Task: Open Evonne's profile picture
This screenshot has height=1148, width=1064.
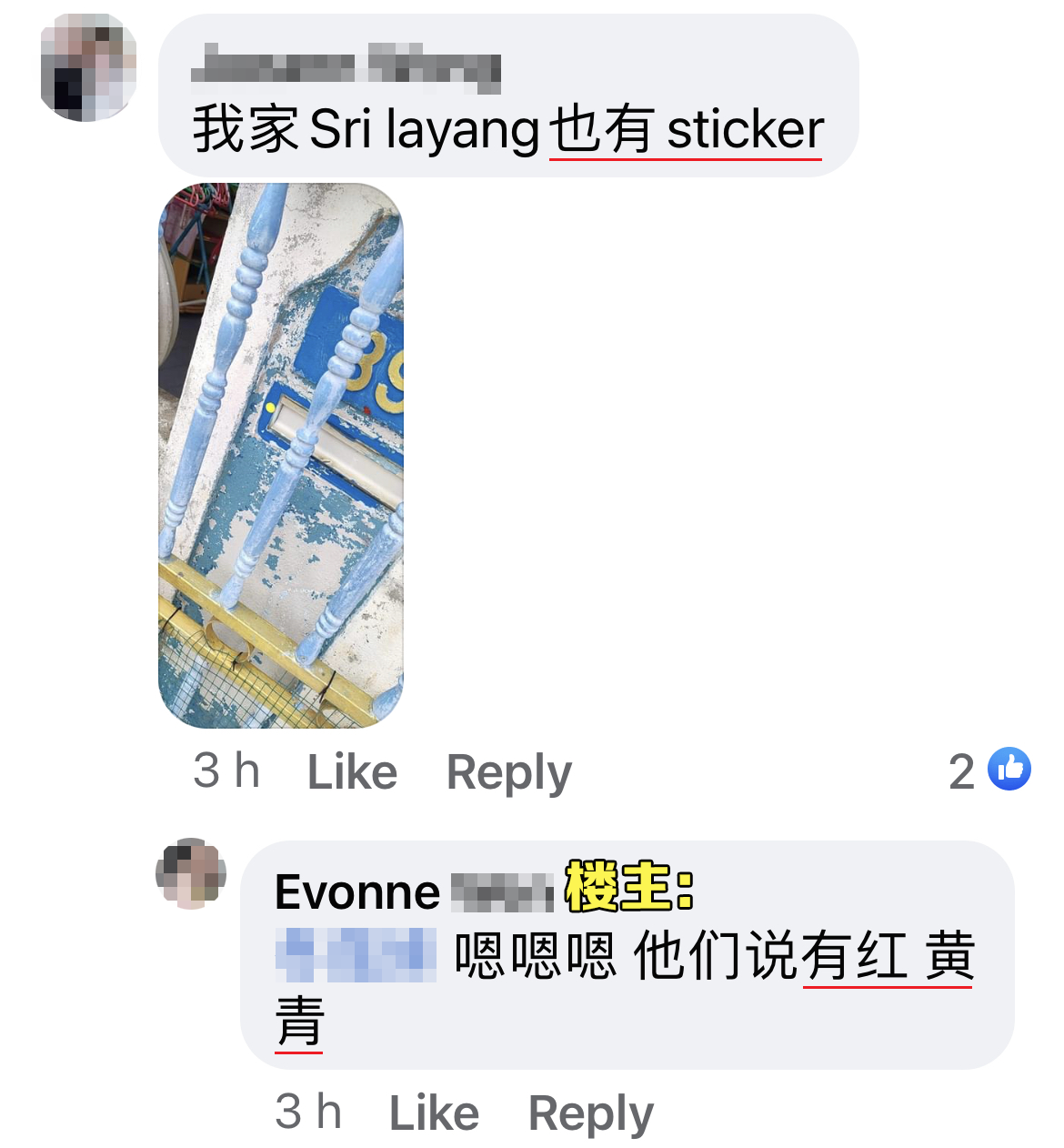Action: coord(191,874)
